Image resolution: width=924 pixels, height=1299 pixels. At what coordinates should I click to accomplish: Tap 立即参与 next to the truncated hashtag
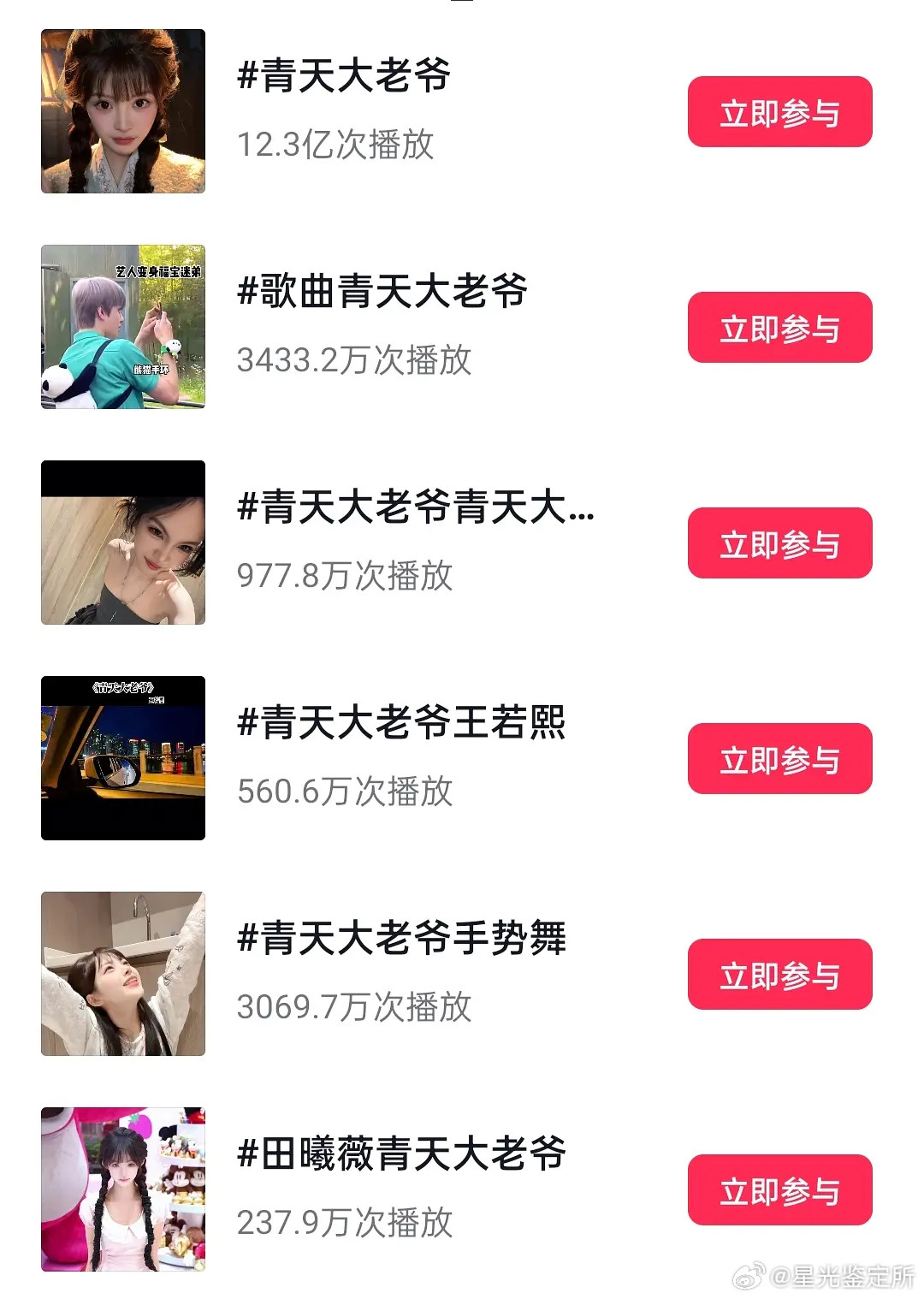tap(779, 544)
